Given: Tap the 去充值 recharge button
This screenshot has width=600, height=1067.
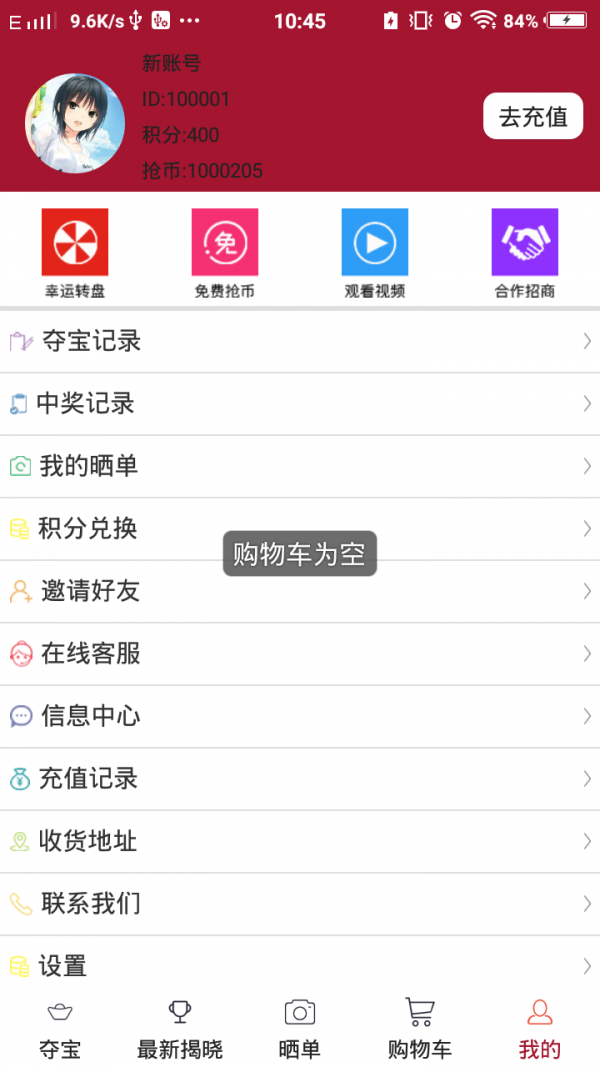Looking at the screenshot, I should point(533,116).
